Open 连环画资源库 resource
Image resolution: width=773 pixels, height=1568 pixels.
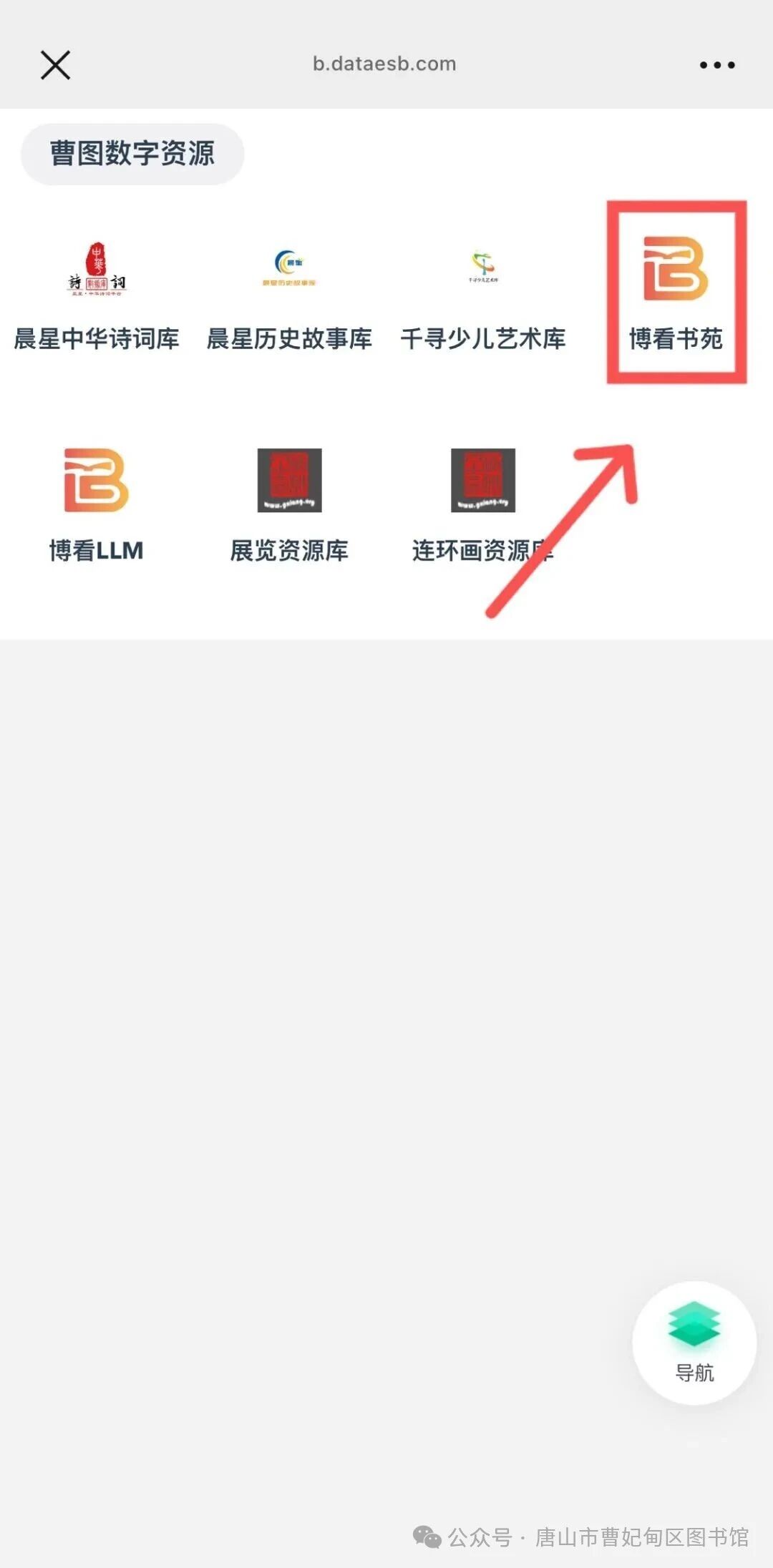[482, 504]
